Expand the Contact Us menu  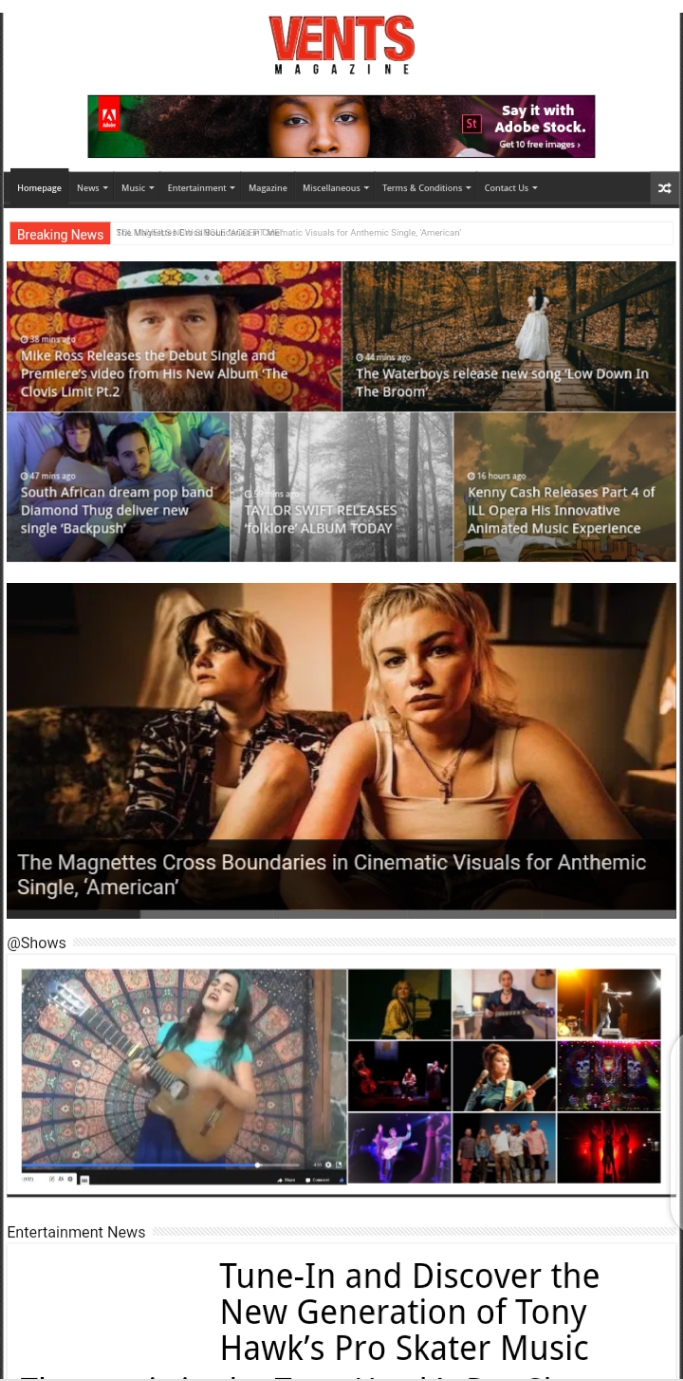(510, 188)
